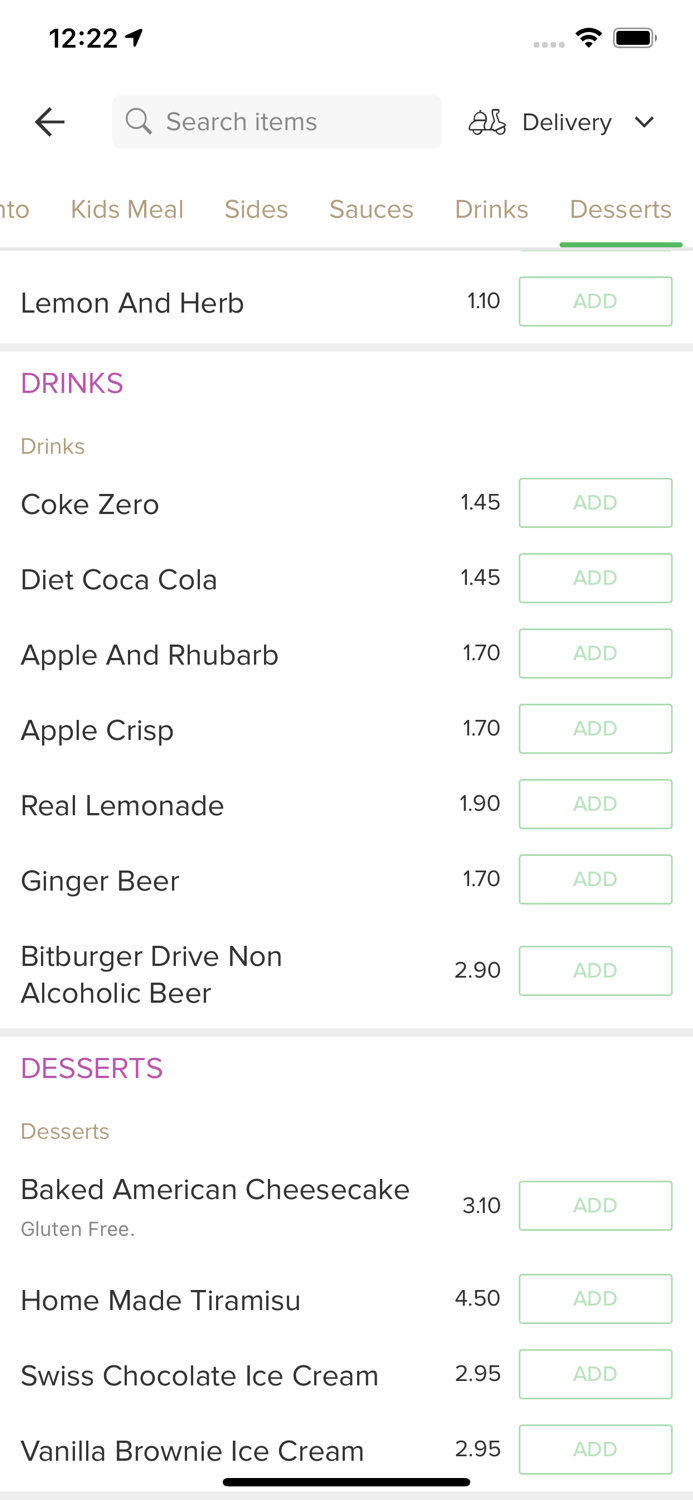
Task: Add Apple Crisp to the order
Action: click(x=595, y=729)
